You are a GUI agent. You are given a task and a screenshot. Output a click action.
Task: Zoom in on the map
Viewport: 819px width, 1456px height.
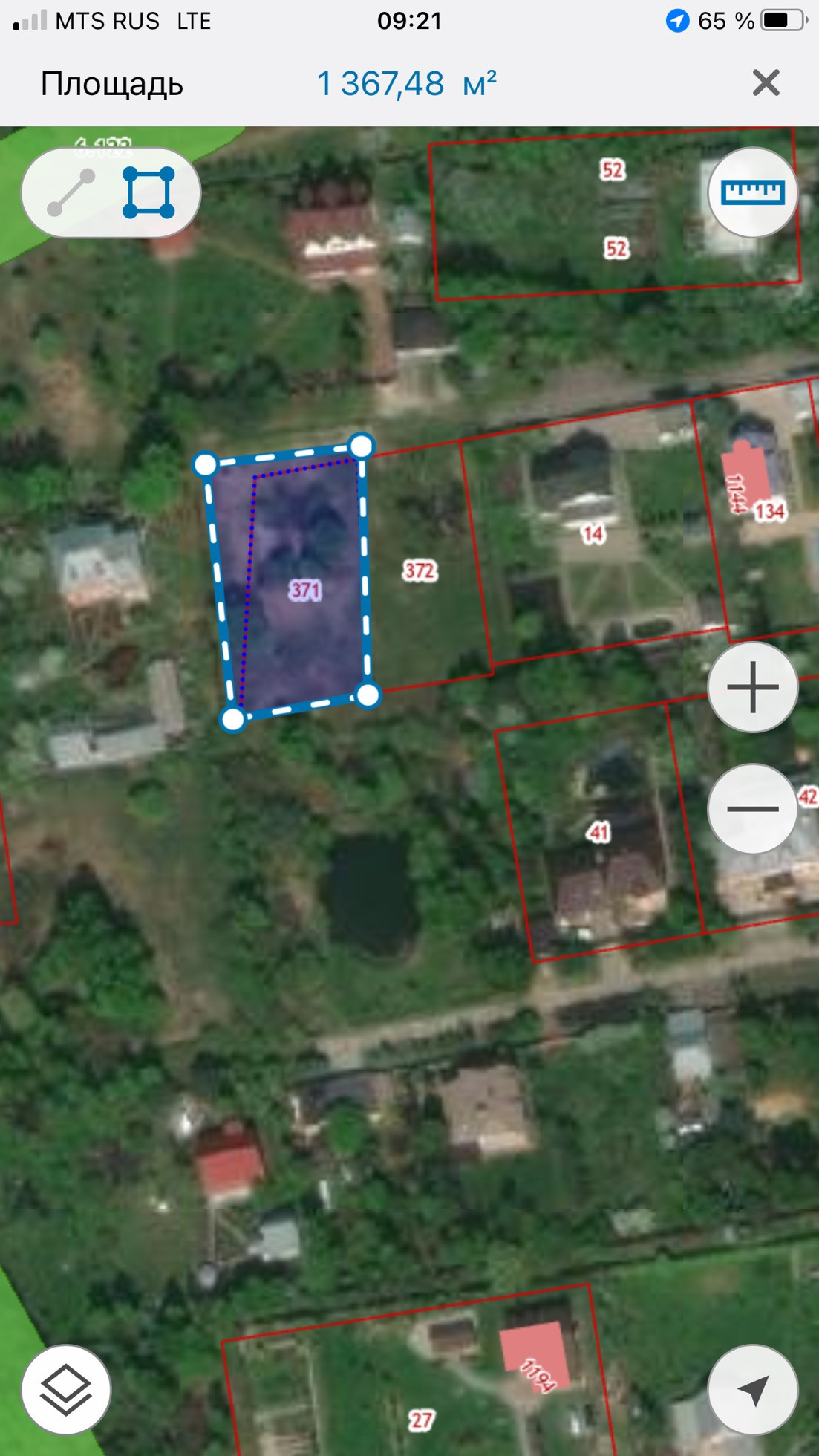[753, 687]
